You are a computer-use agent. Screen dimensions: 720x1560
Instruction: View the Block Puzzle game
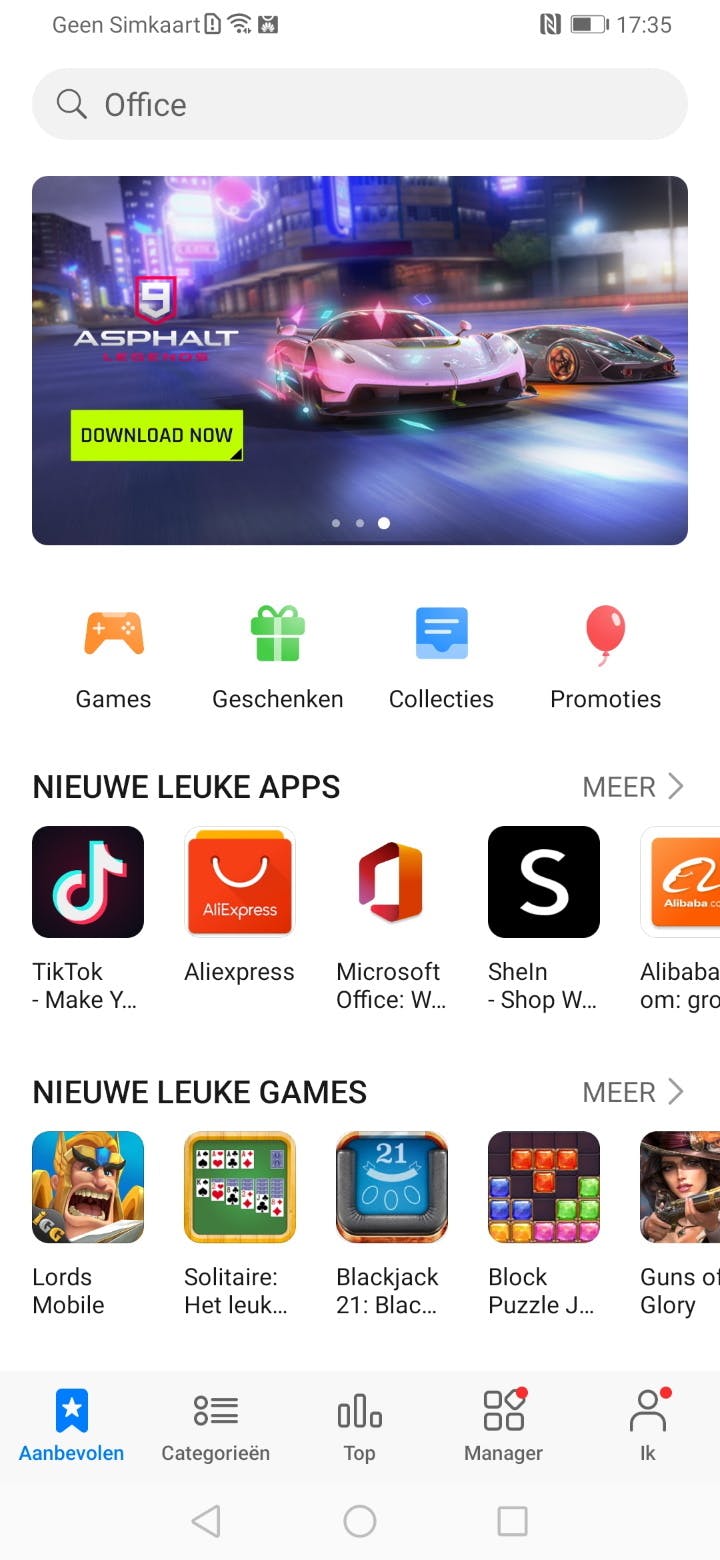pyautogui.click(x=544, y=1187)
